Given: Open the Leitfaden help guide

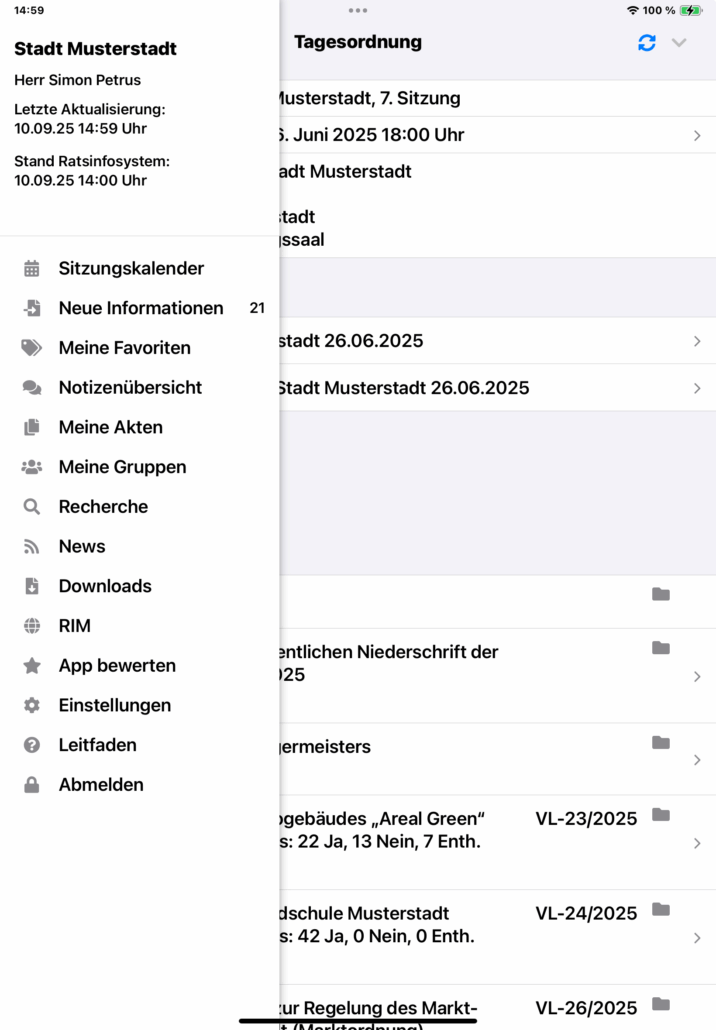Looking at the screenshot, I should (x=98, y=745).
